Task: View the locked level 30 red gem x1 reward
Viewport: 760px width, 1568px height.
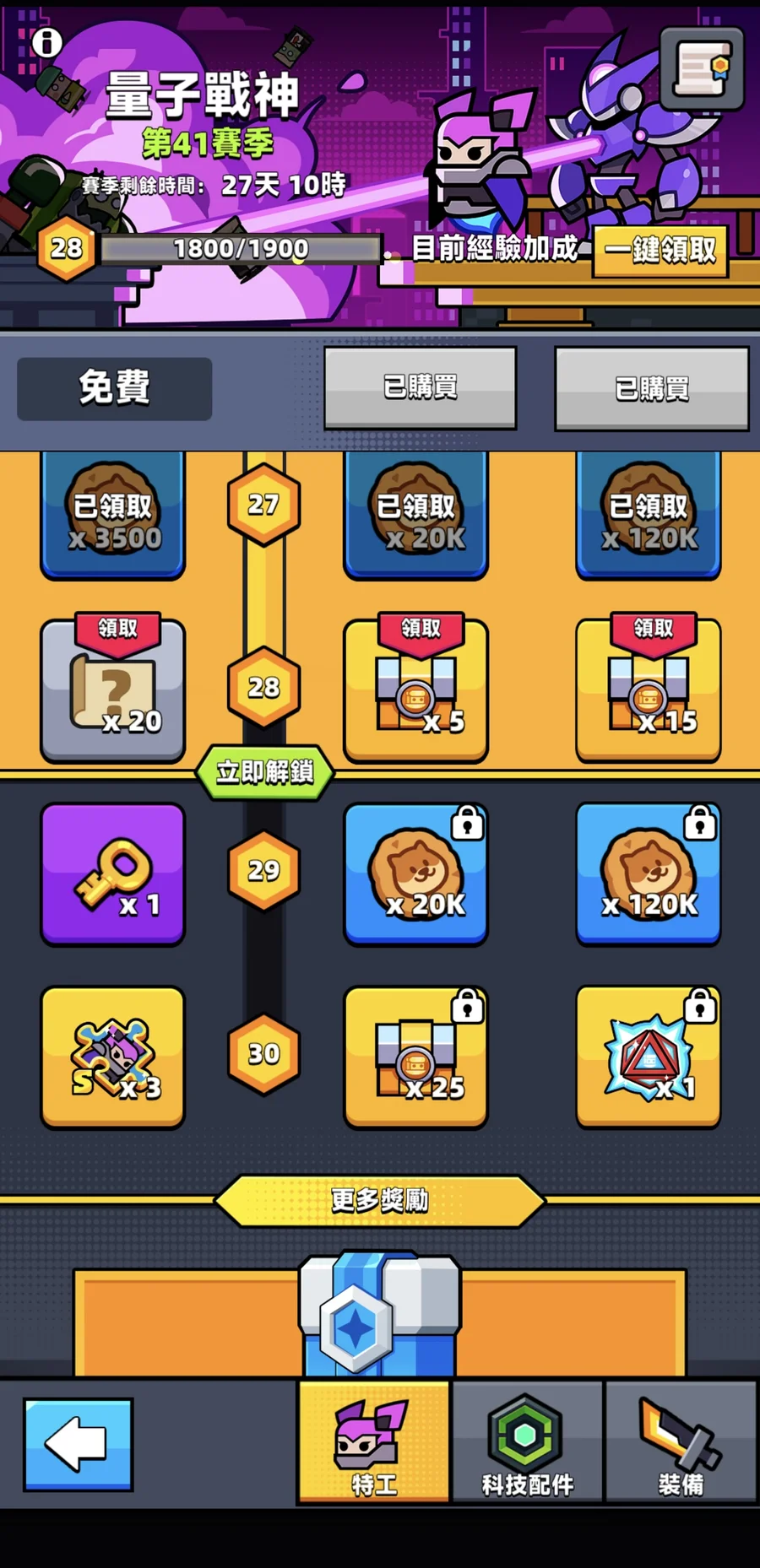Action: coord(649,1057)
